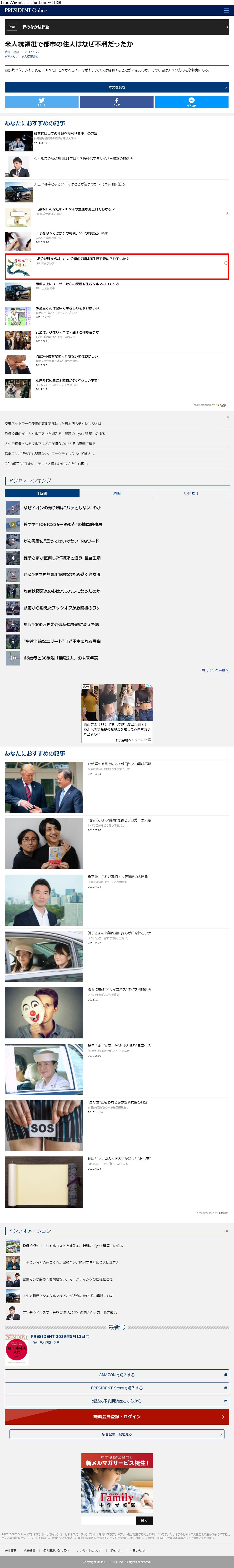Switch ranking to the 週間 tab
Viewport: 234px width, 1568px height.
tap(117, 493)
